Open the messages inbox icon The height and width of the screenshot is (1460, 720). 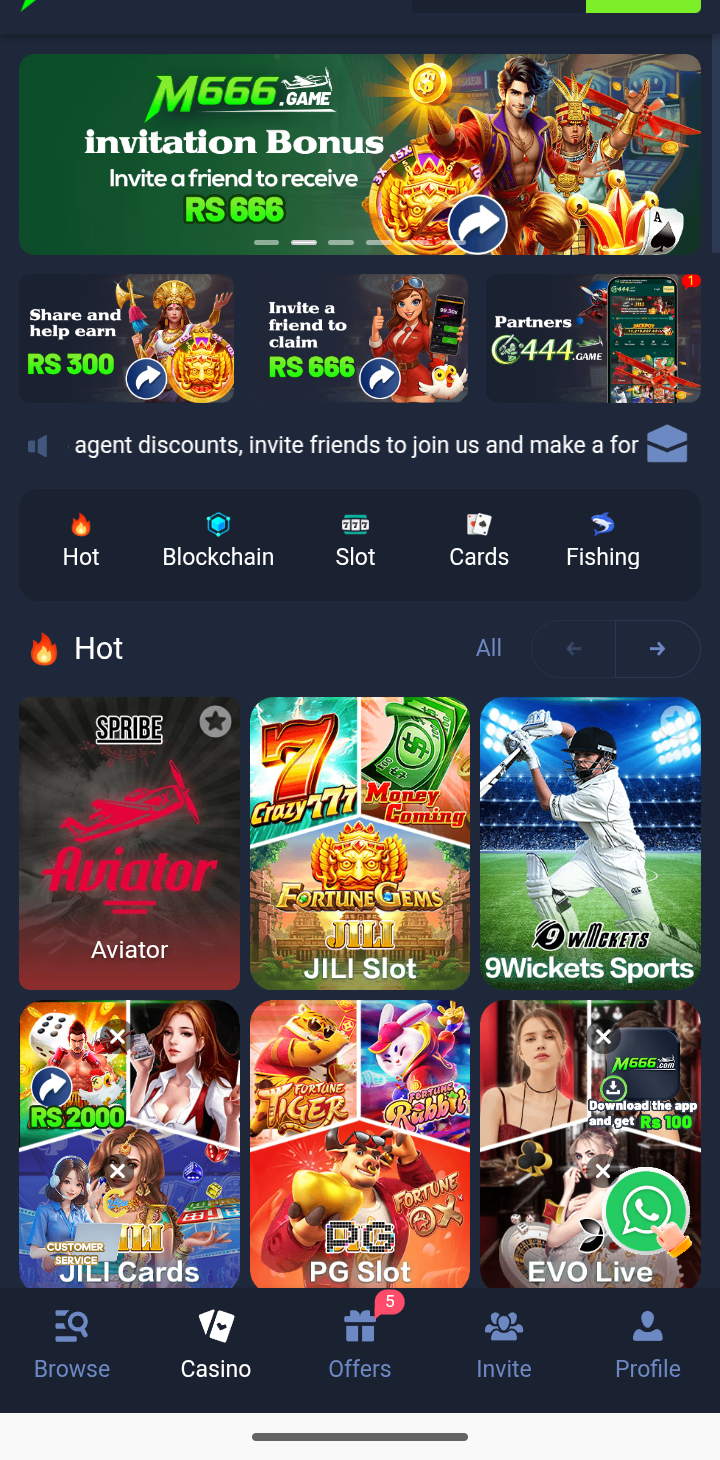[667, 444]
